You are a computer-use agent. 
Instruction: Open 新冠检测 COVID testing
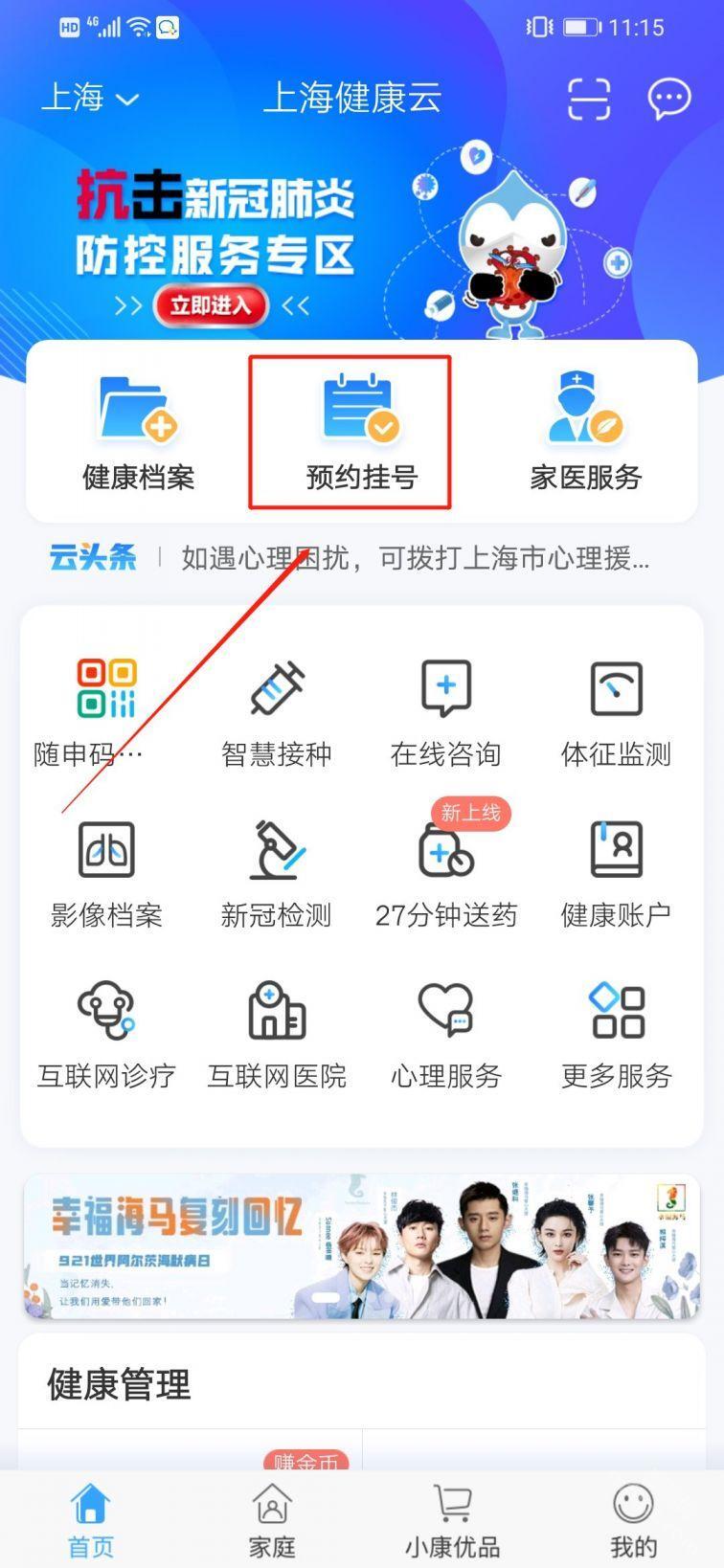pos(276,873)
